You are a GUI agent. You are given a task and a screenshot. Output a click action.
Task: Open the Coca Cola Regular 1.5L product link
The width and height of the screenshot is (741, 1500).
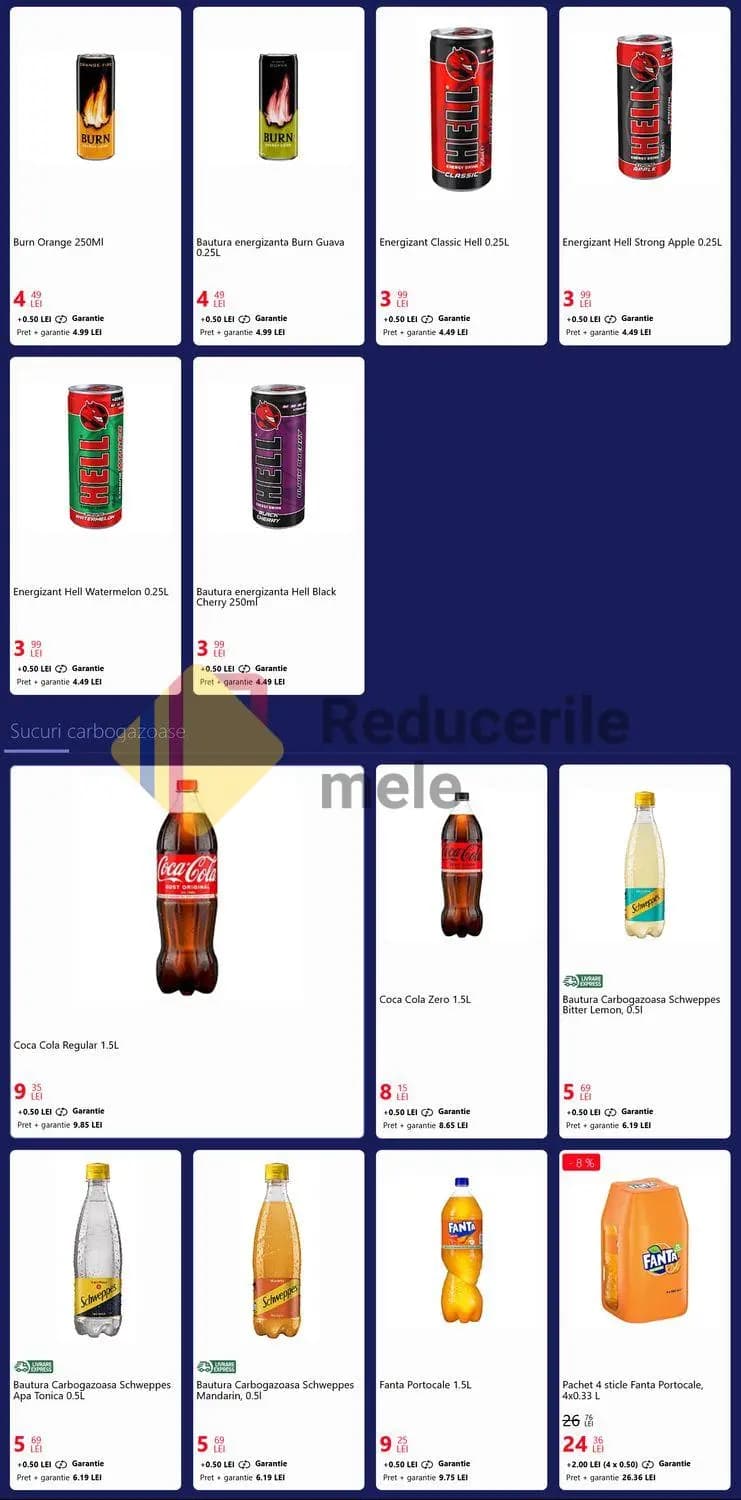65,1044
